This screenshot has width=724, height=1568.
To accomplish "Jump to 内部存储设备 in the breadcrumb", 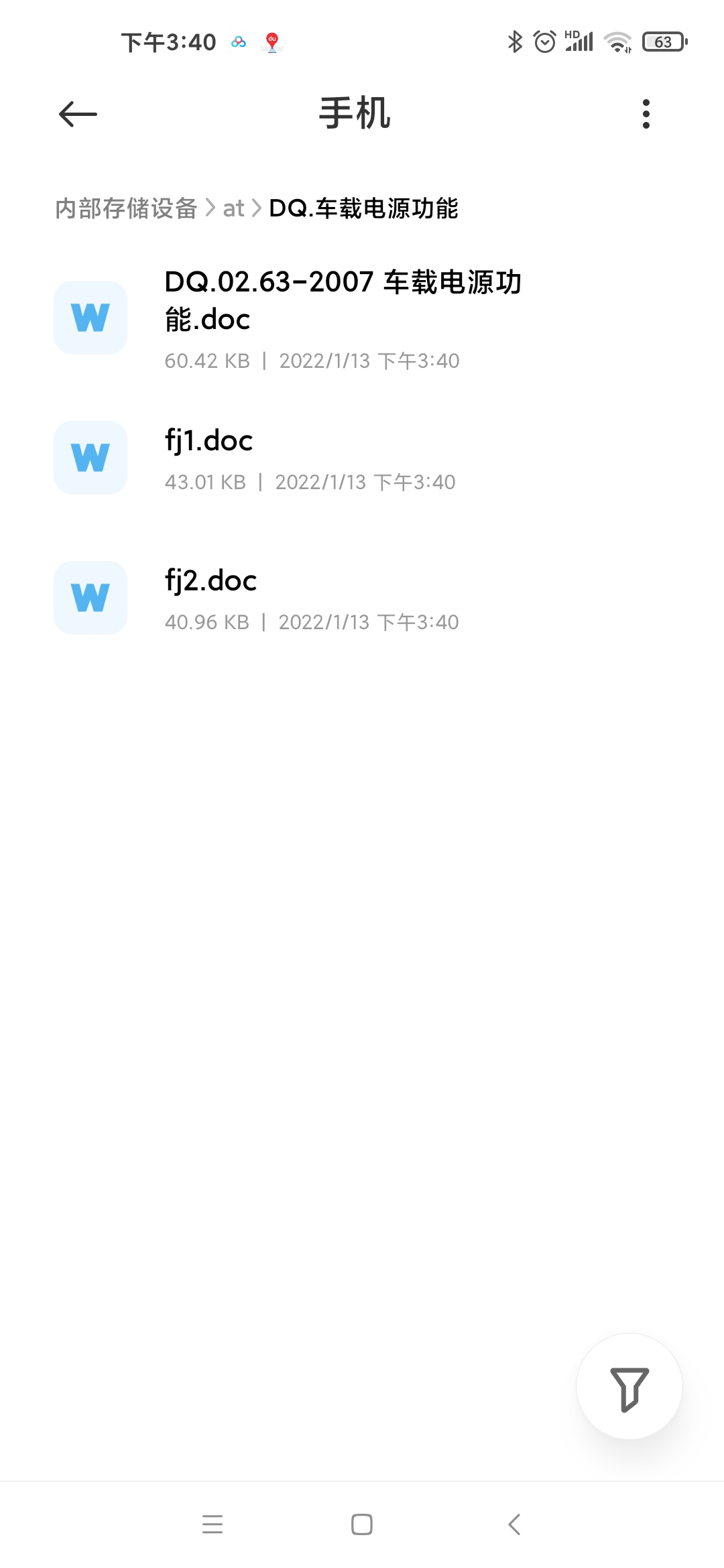I will pyautogui.click(x=126, y=208).
